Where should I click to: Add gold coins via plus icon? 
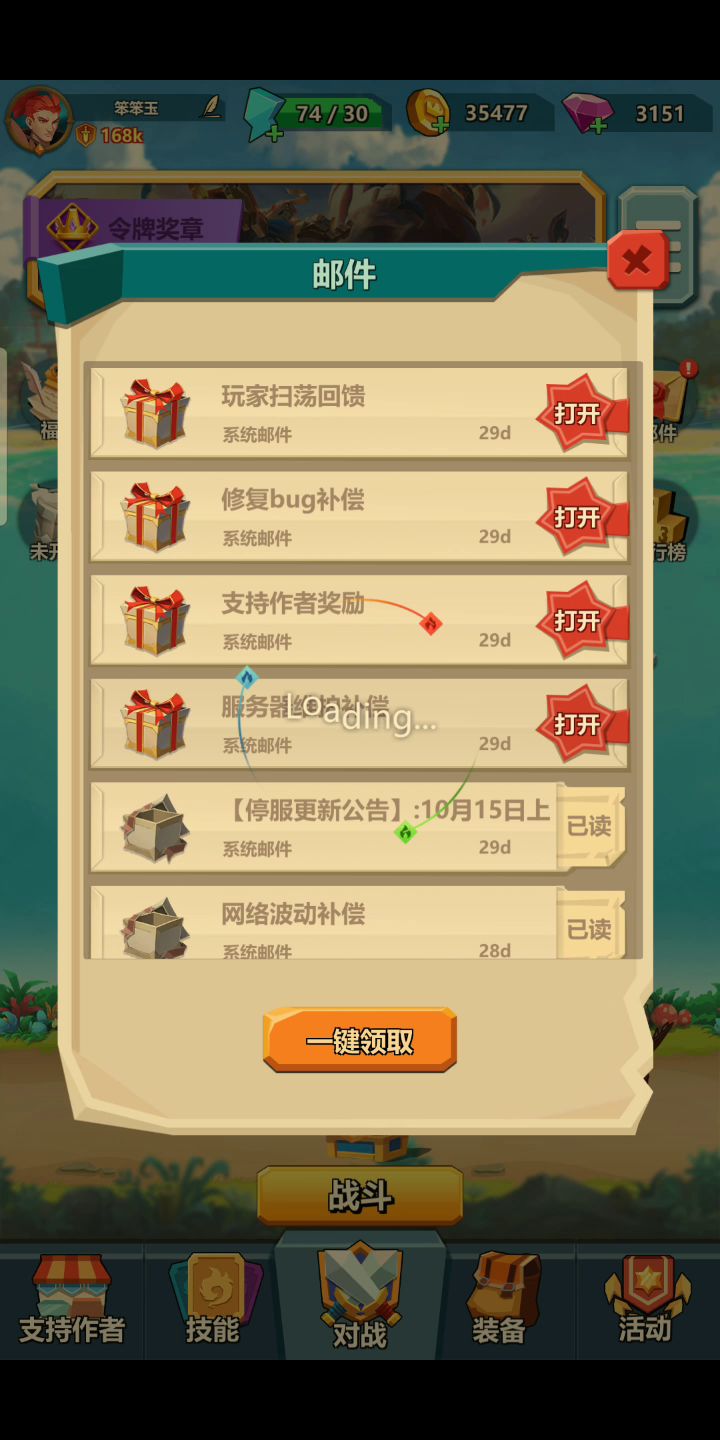tap(438, 126)
